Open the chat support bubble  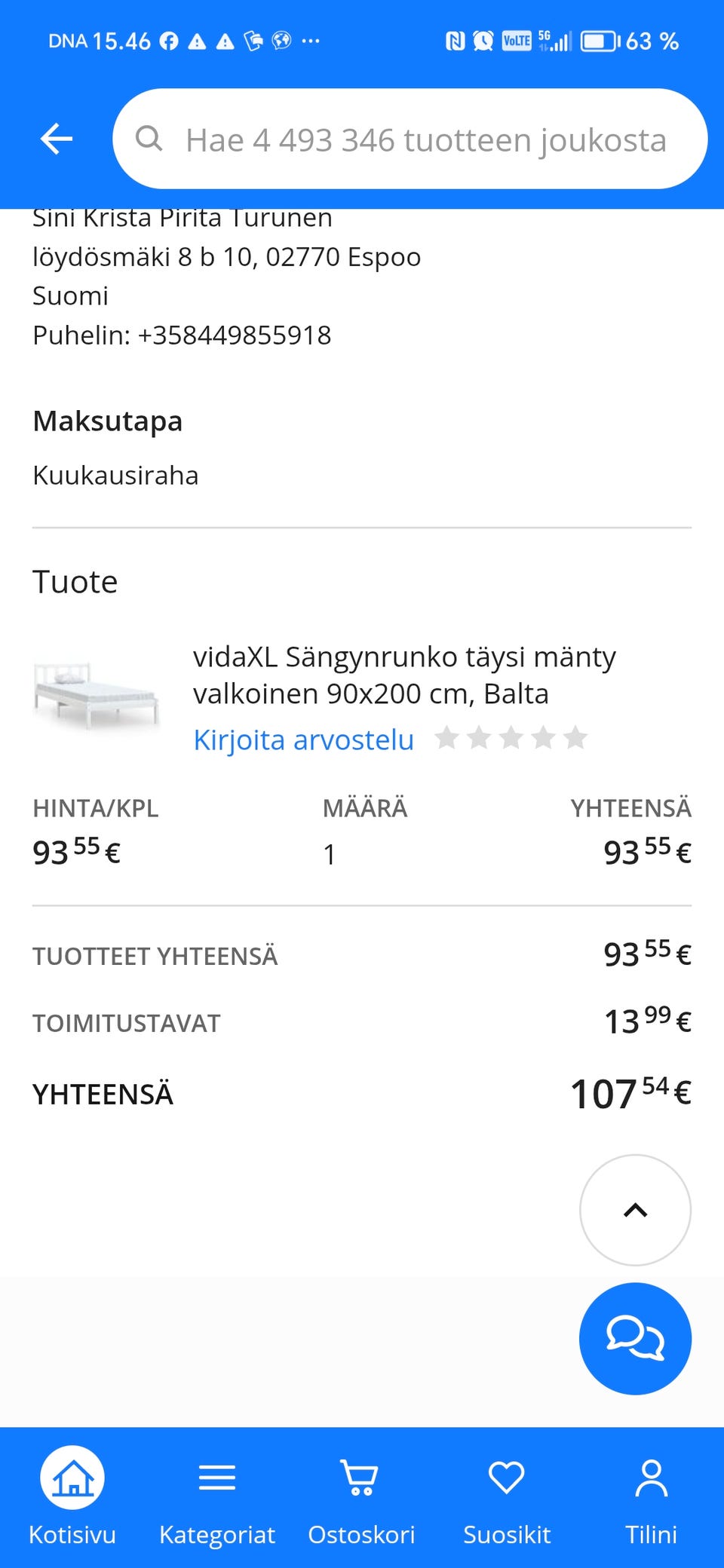coord(634,1337)
